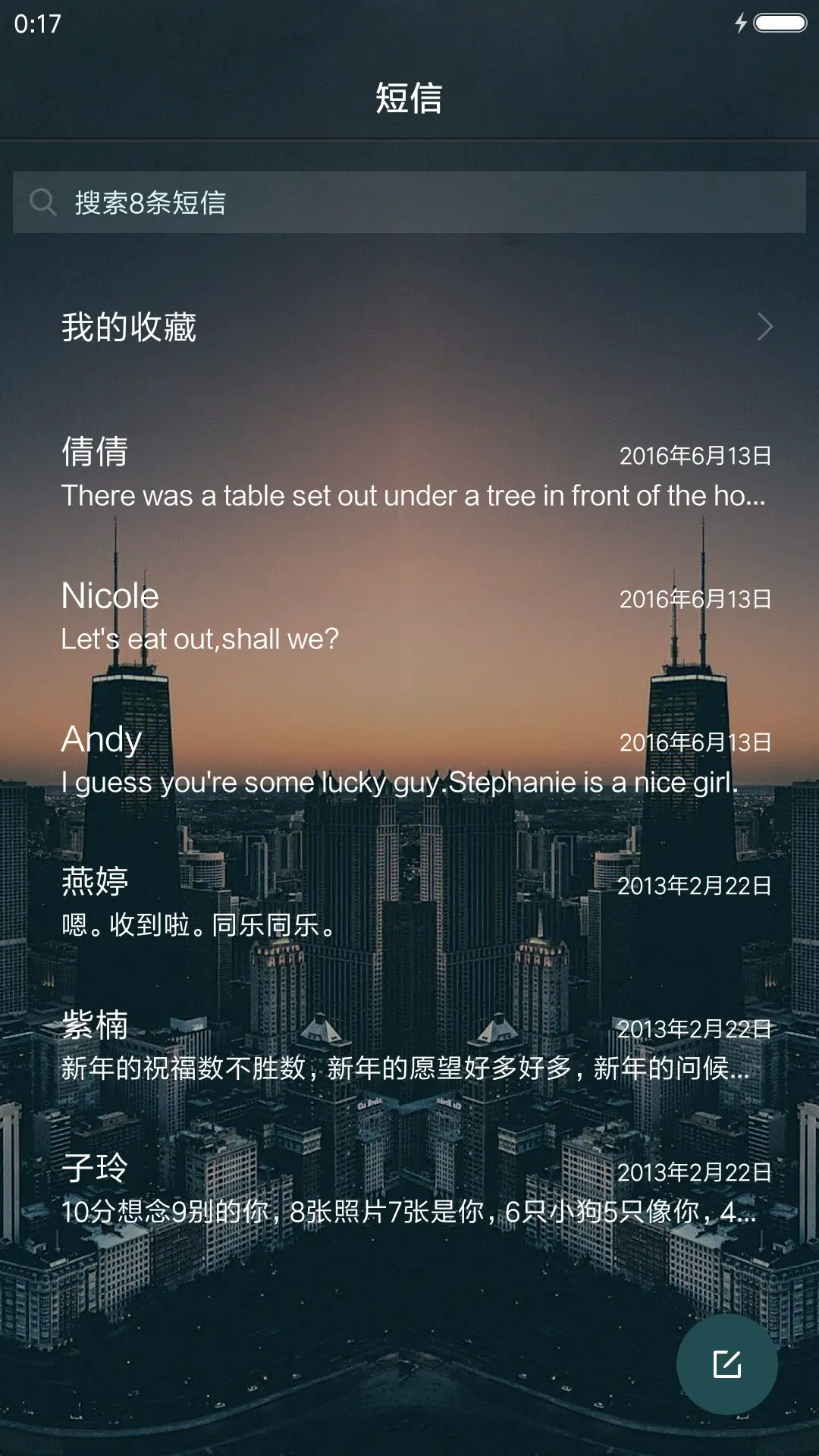Tap the charging lightning icon

point(741,24)
